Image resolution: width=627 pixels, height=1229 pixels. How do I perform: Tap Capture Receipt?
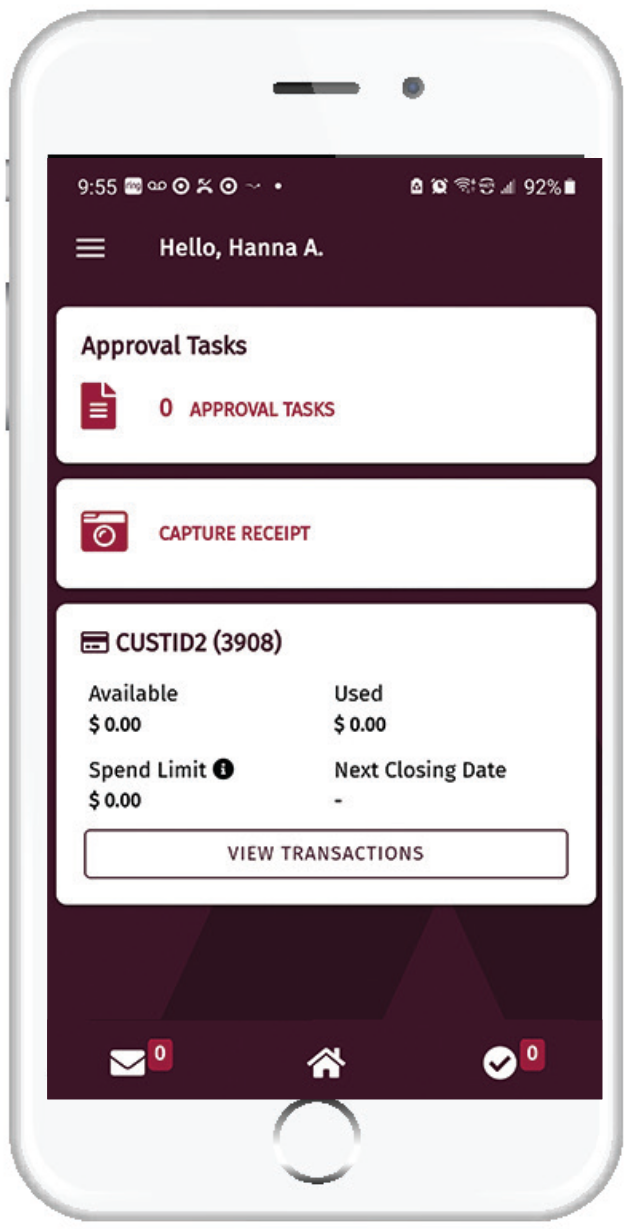(x=234, y=533)
